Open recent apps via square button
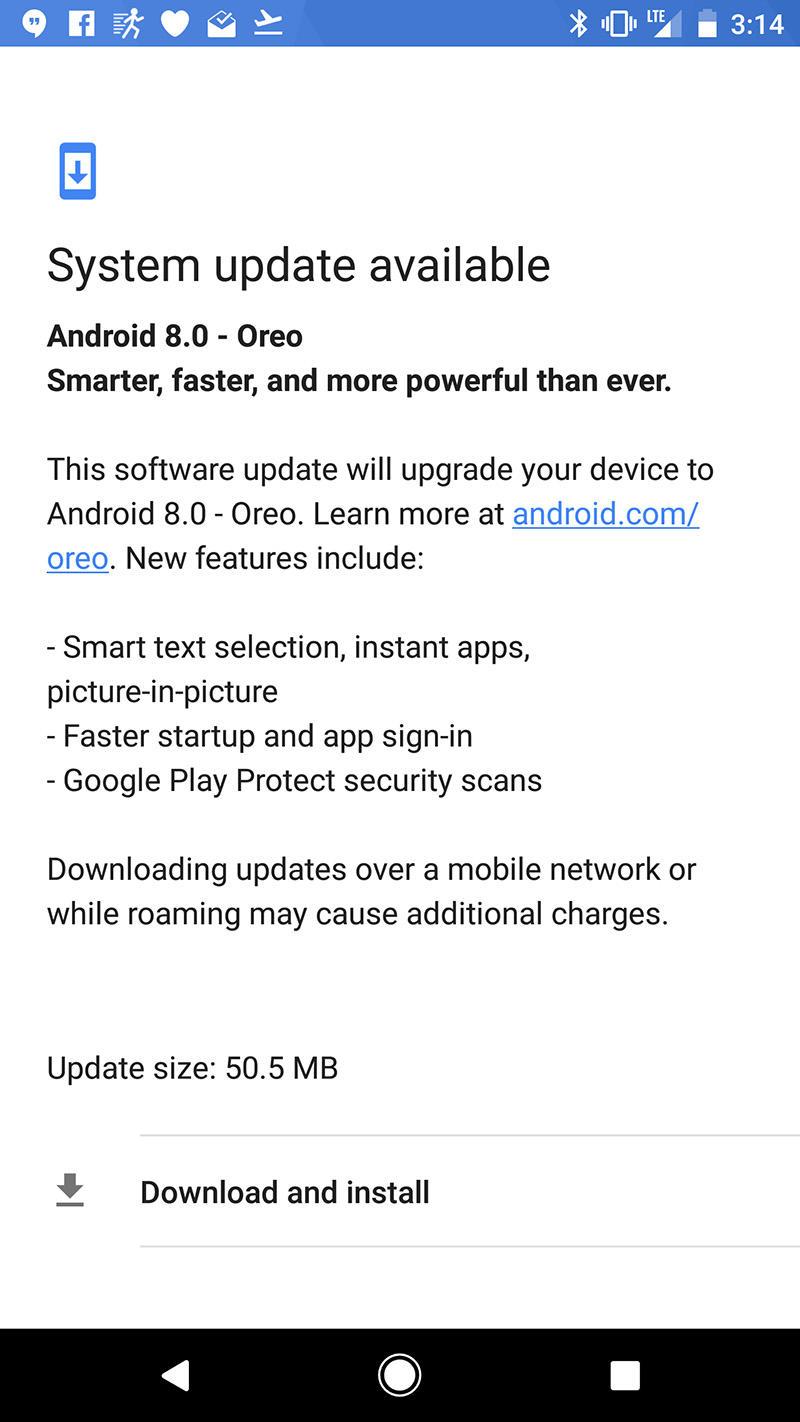Viewport: 800px width, 1422px height. 624,1376
